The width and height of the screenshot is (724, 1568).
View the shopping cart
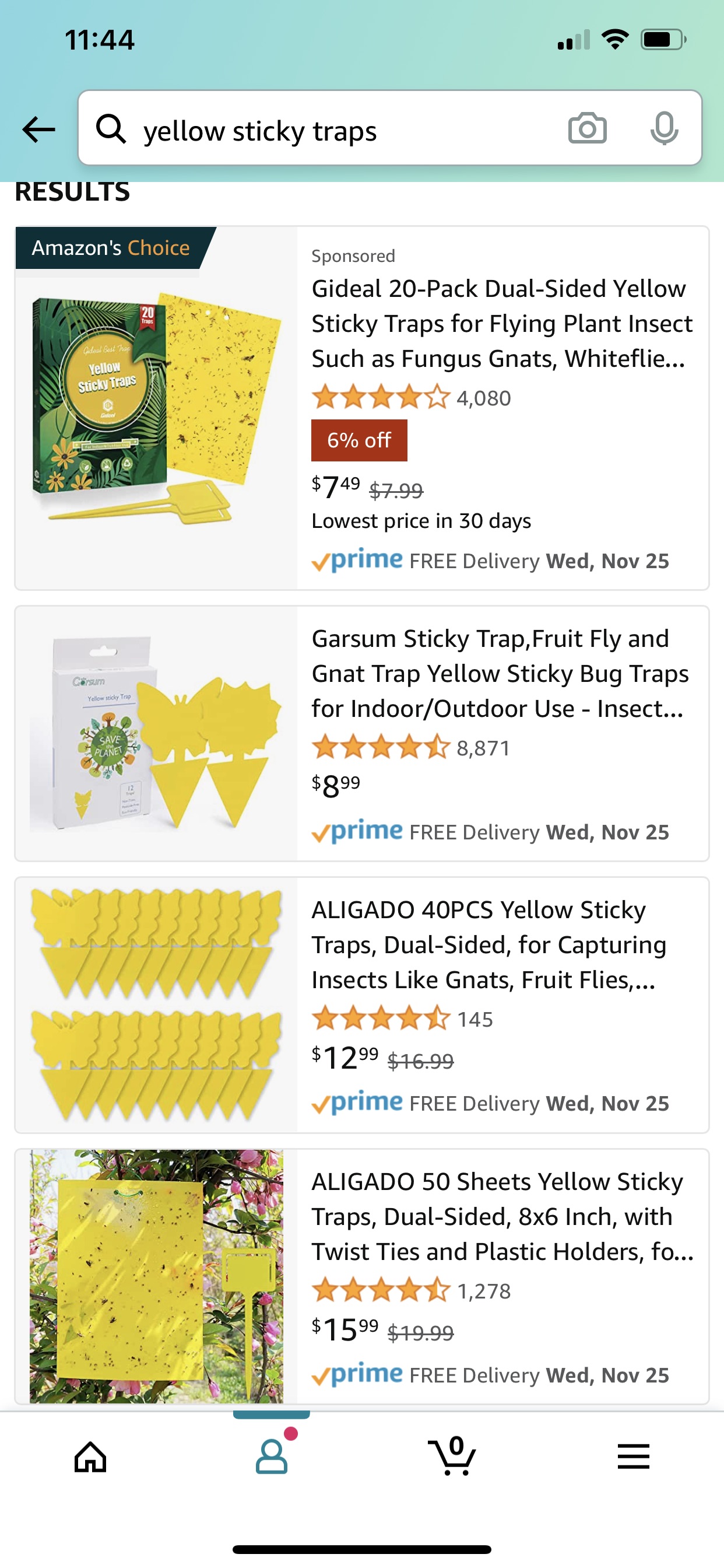(452, 1457)
